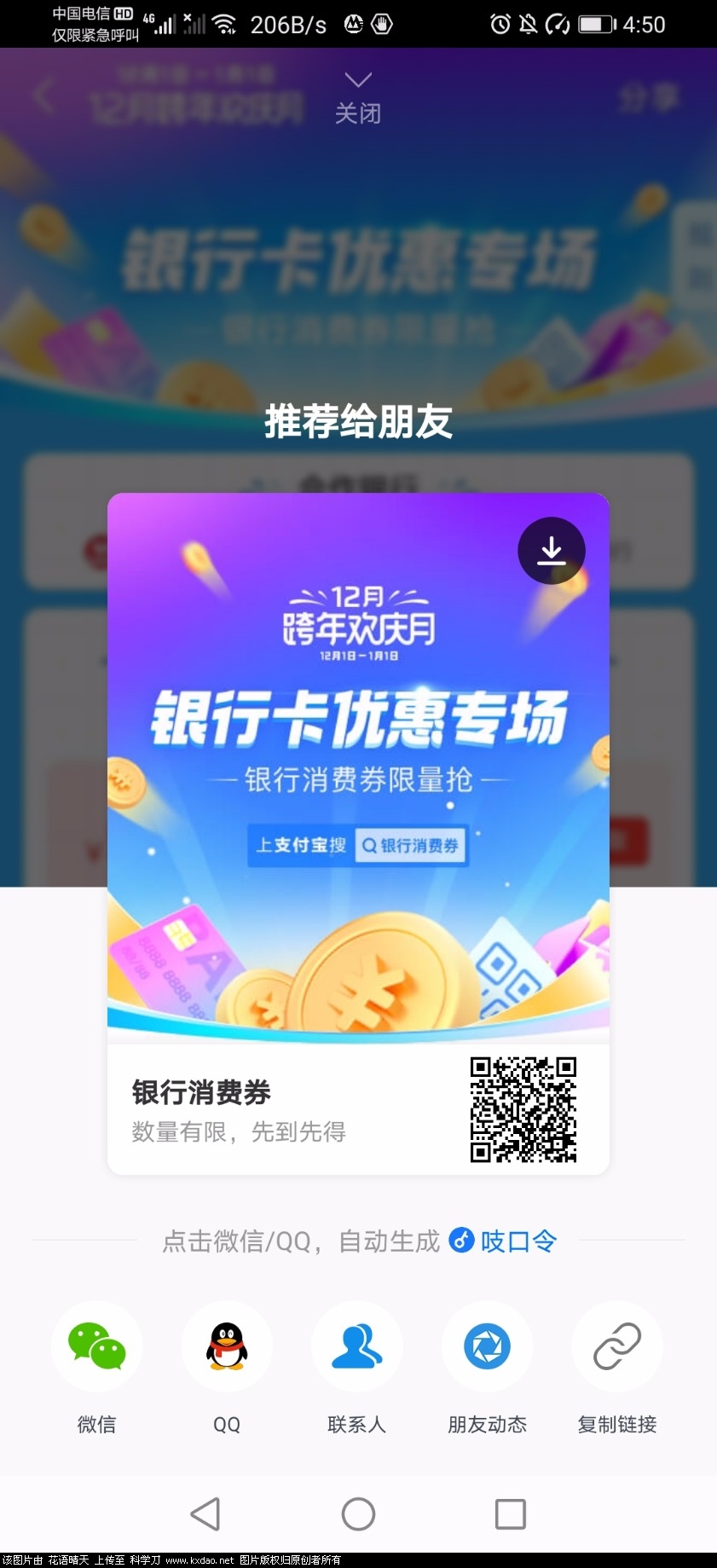Share to WeChat (微信)
This screenshot has width=717, height=1568.
click(x=96, y=1346)
